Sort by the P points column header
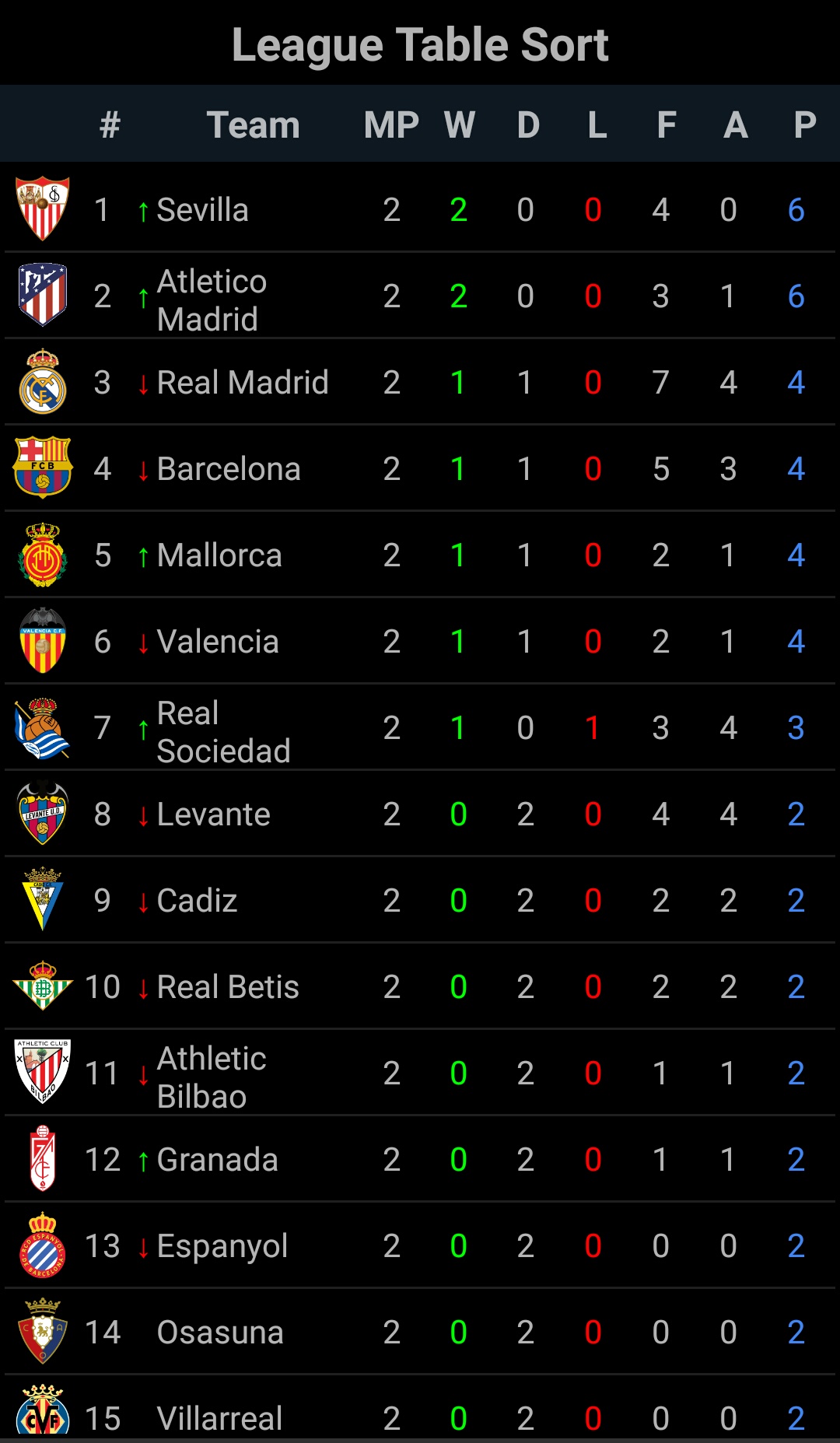This screenshot has height=1443, width=840. [x=804, y=125]
